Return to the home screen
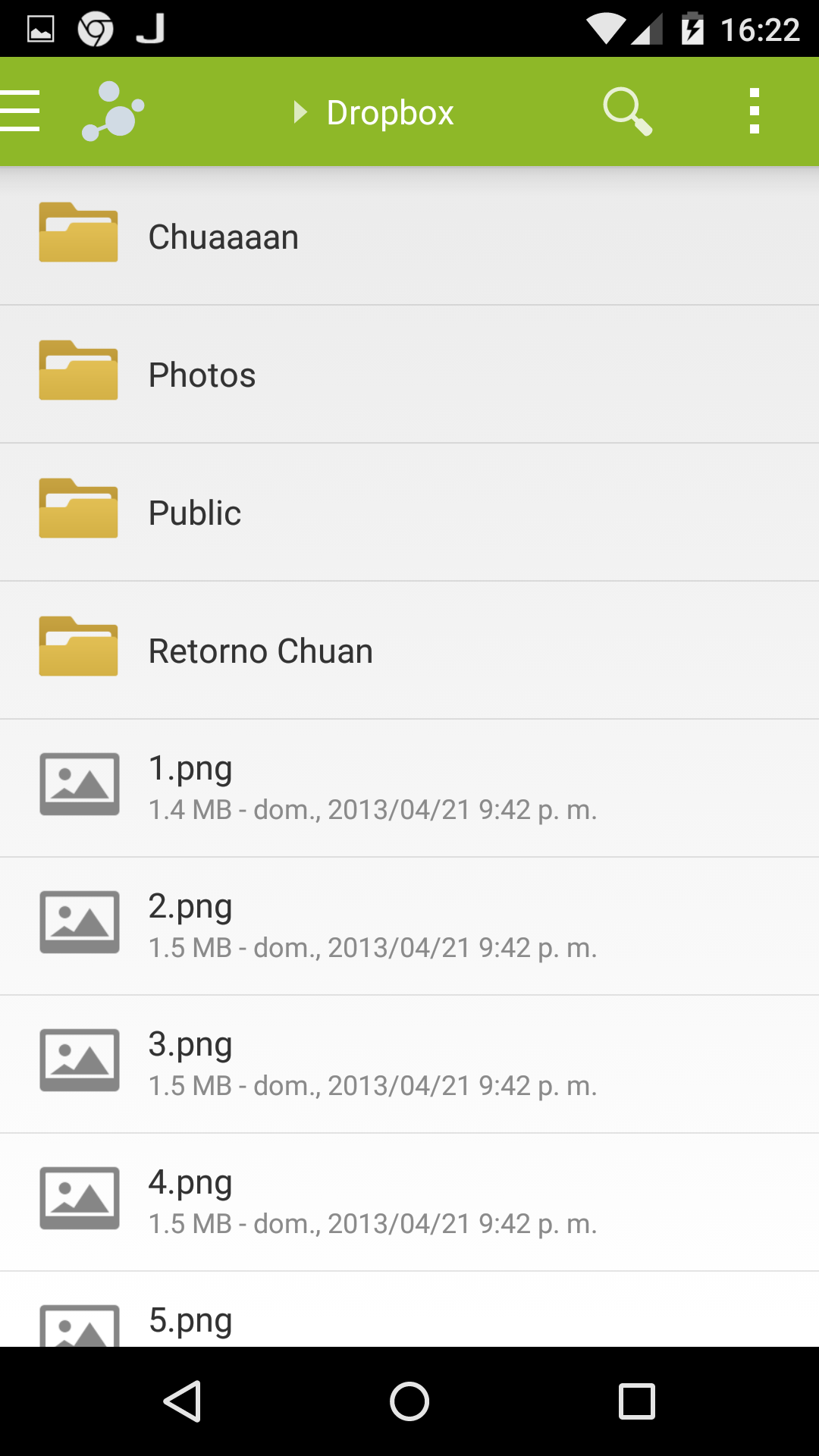Viewport: 819px width, 1456px height. (409, 1401)
